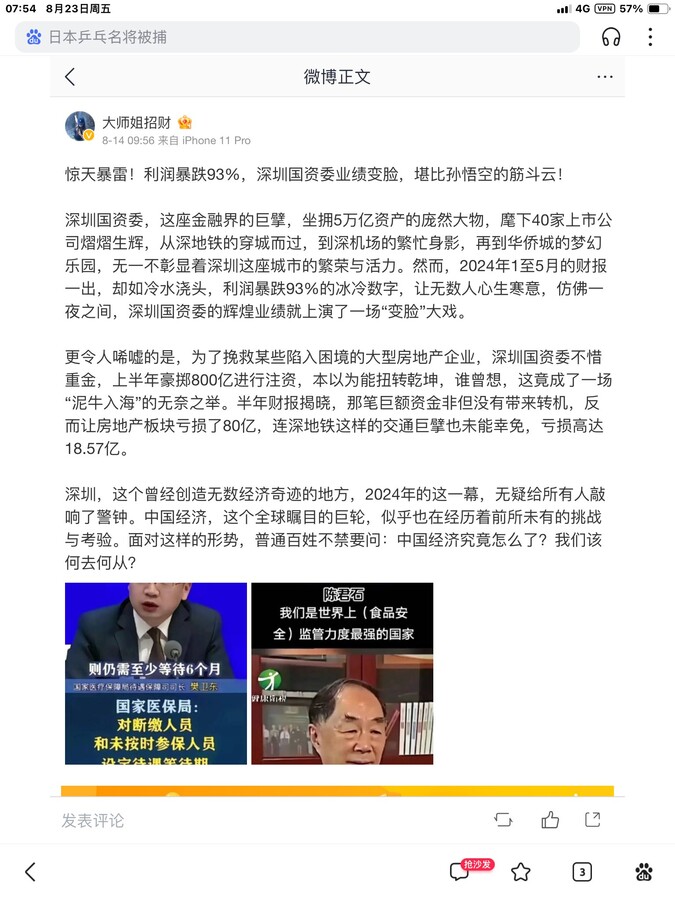
Task: Open the headphone listen icon
Action: tap(611, 37)
